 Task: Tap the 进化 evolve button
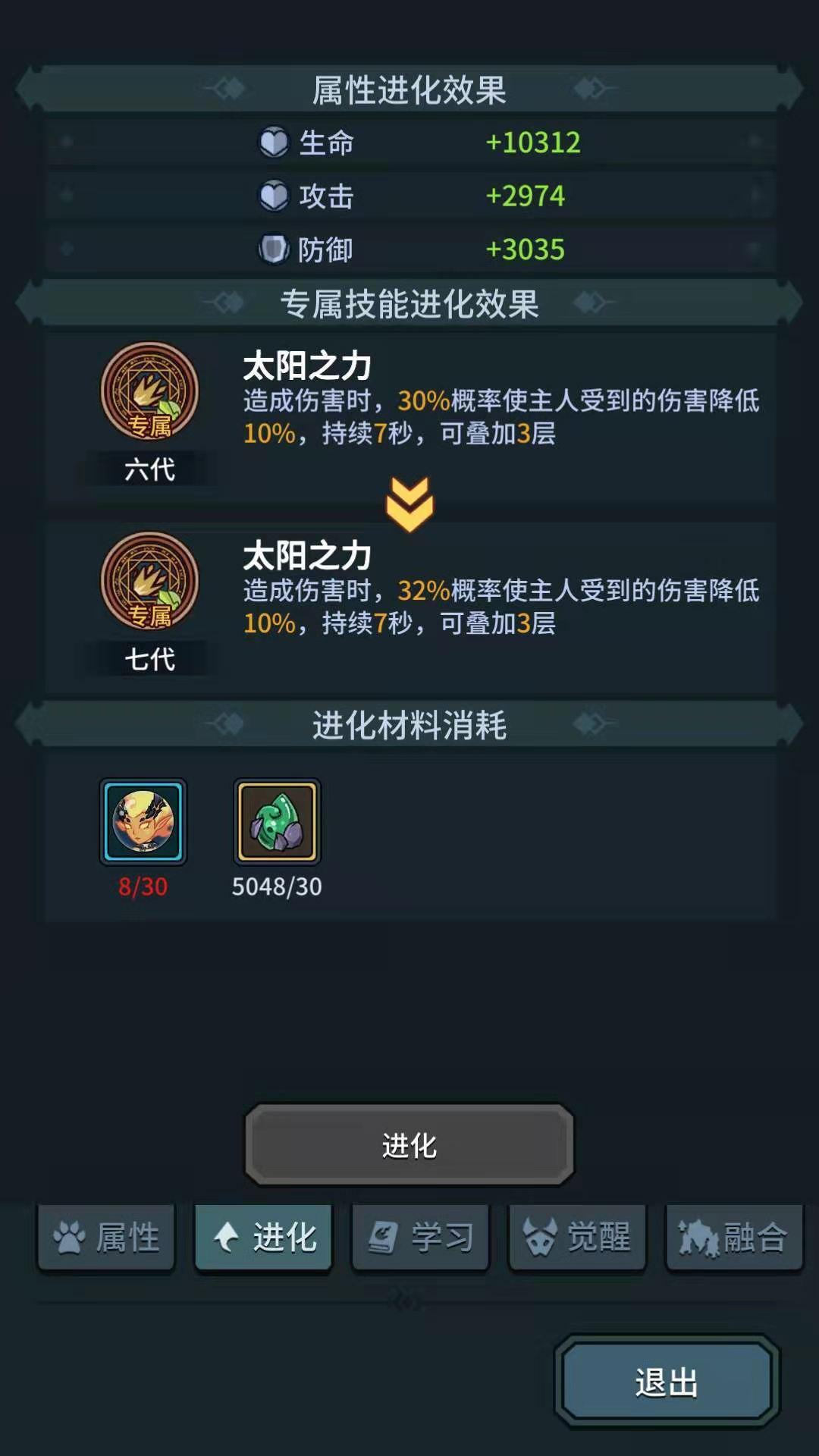409,1144
